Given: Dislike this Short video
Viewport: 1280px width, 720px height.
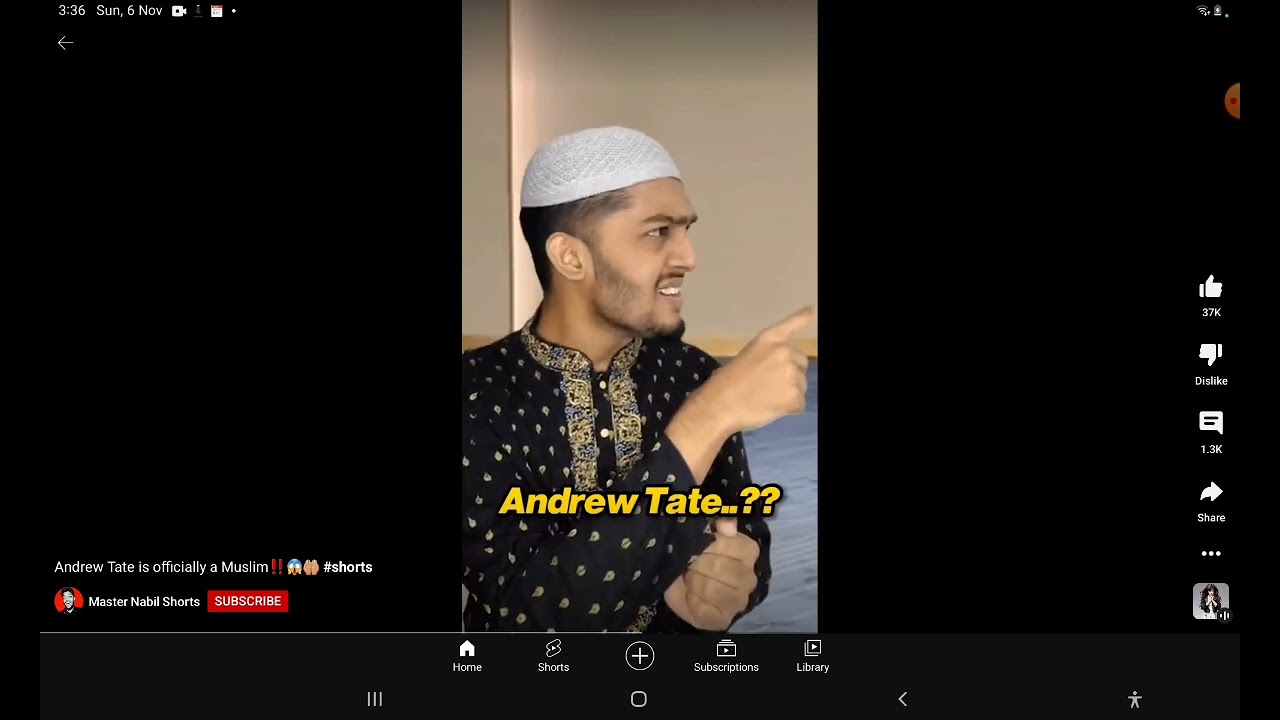Looking at the screenshot, I should (x=1210, y=356).
